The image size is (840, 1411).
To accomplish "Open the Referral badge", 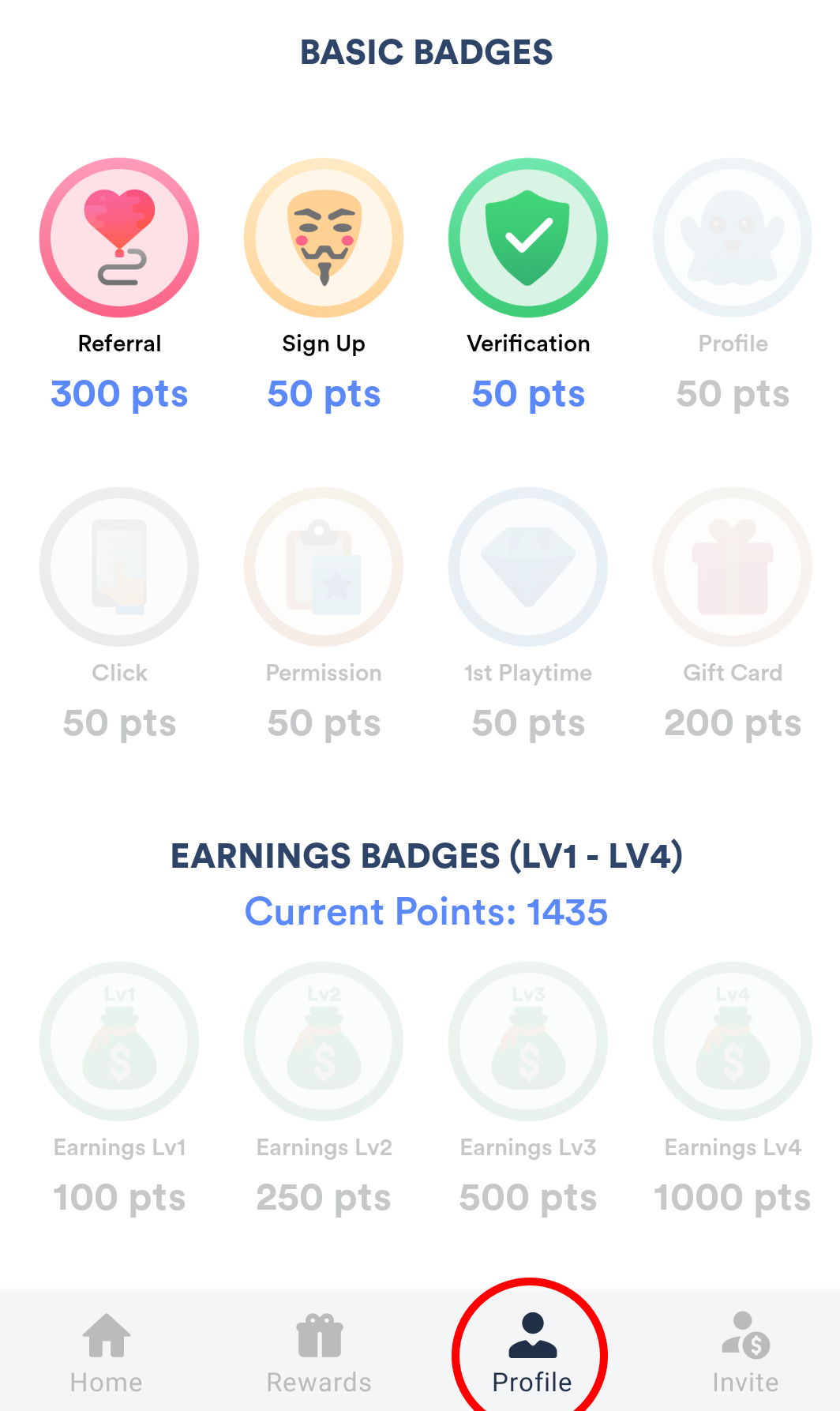I will pyautogui.click(x=119, y=238).
